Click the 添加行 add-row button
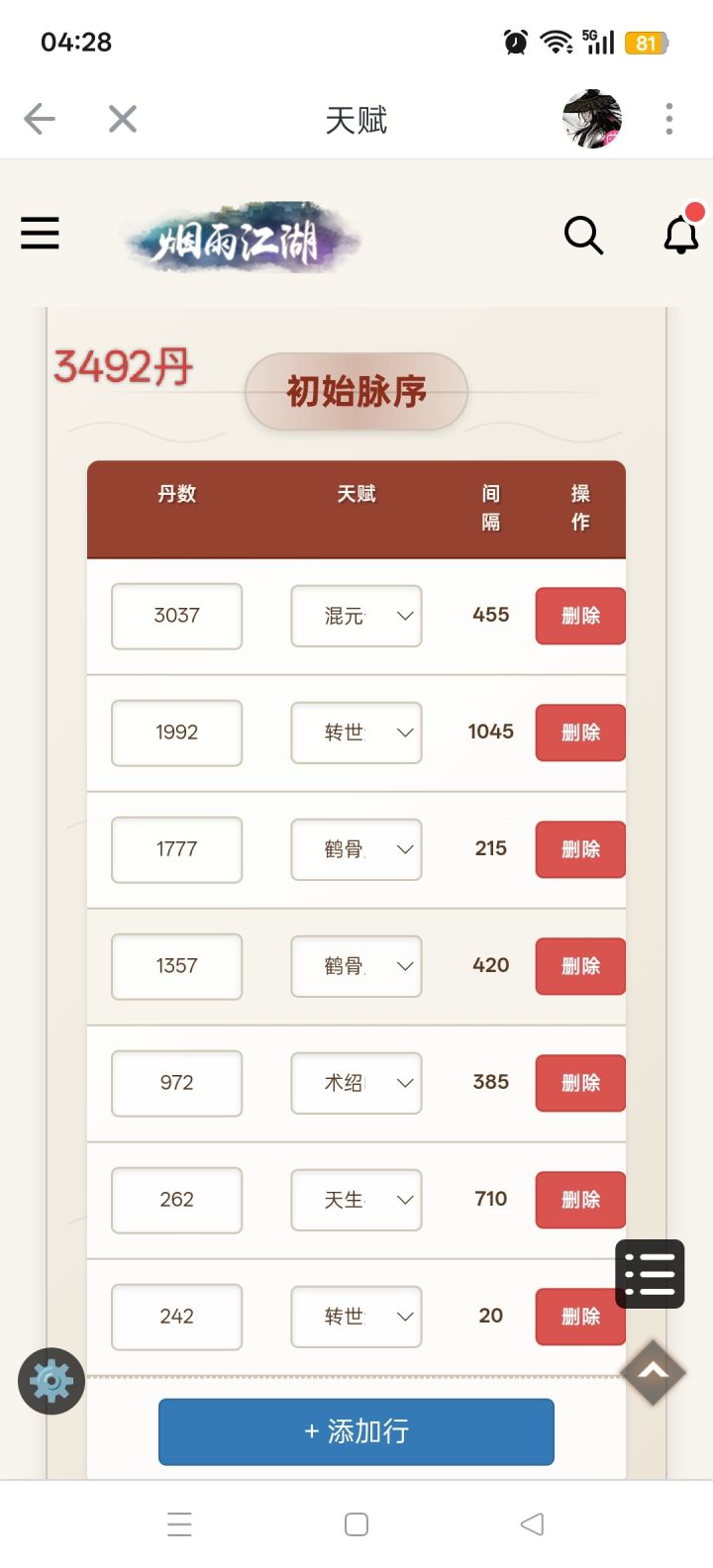 tap(356, 1431)
